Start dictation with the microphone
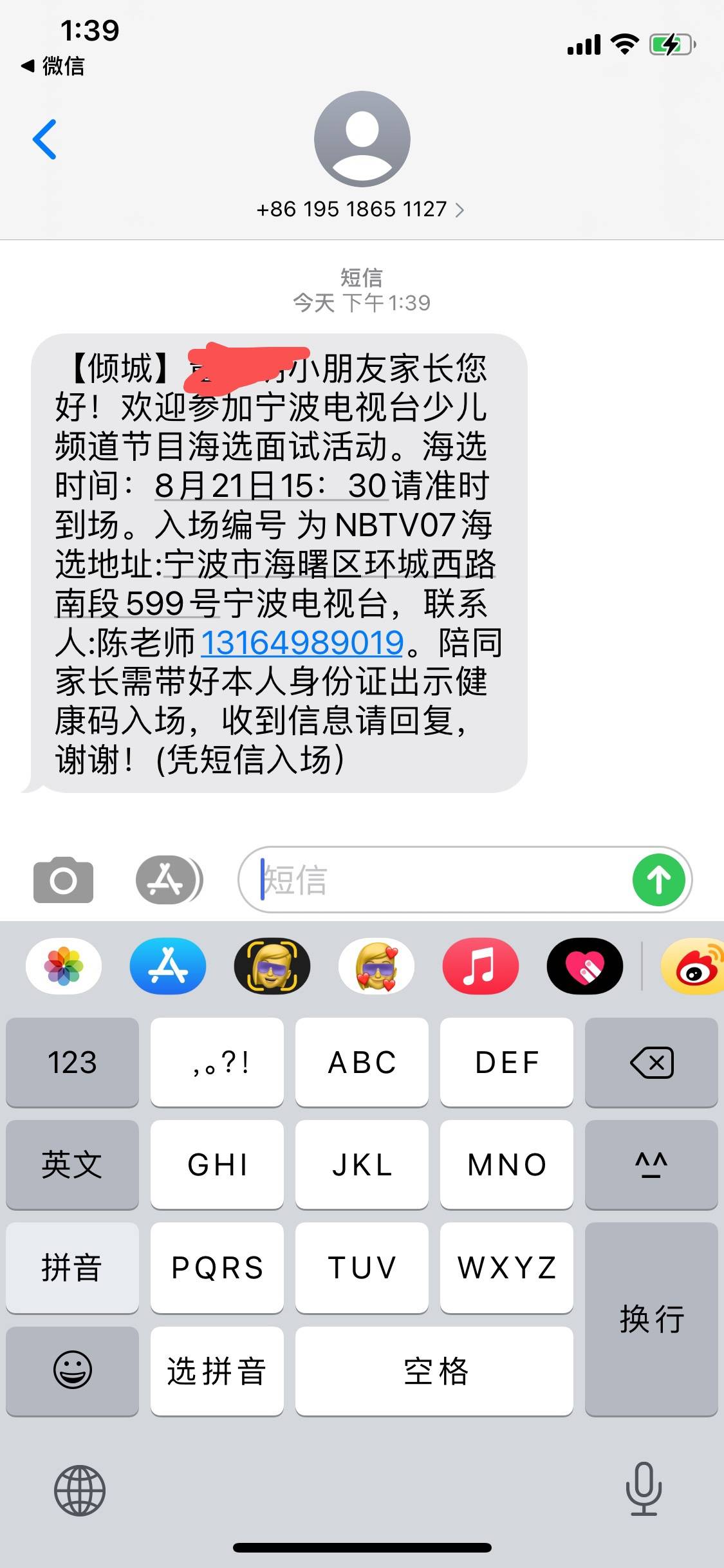Image resolution: width=724 pixels, height=1568 pixels. [644, 1489]
